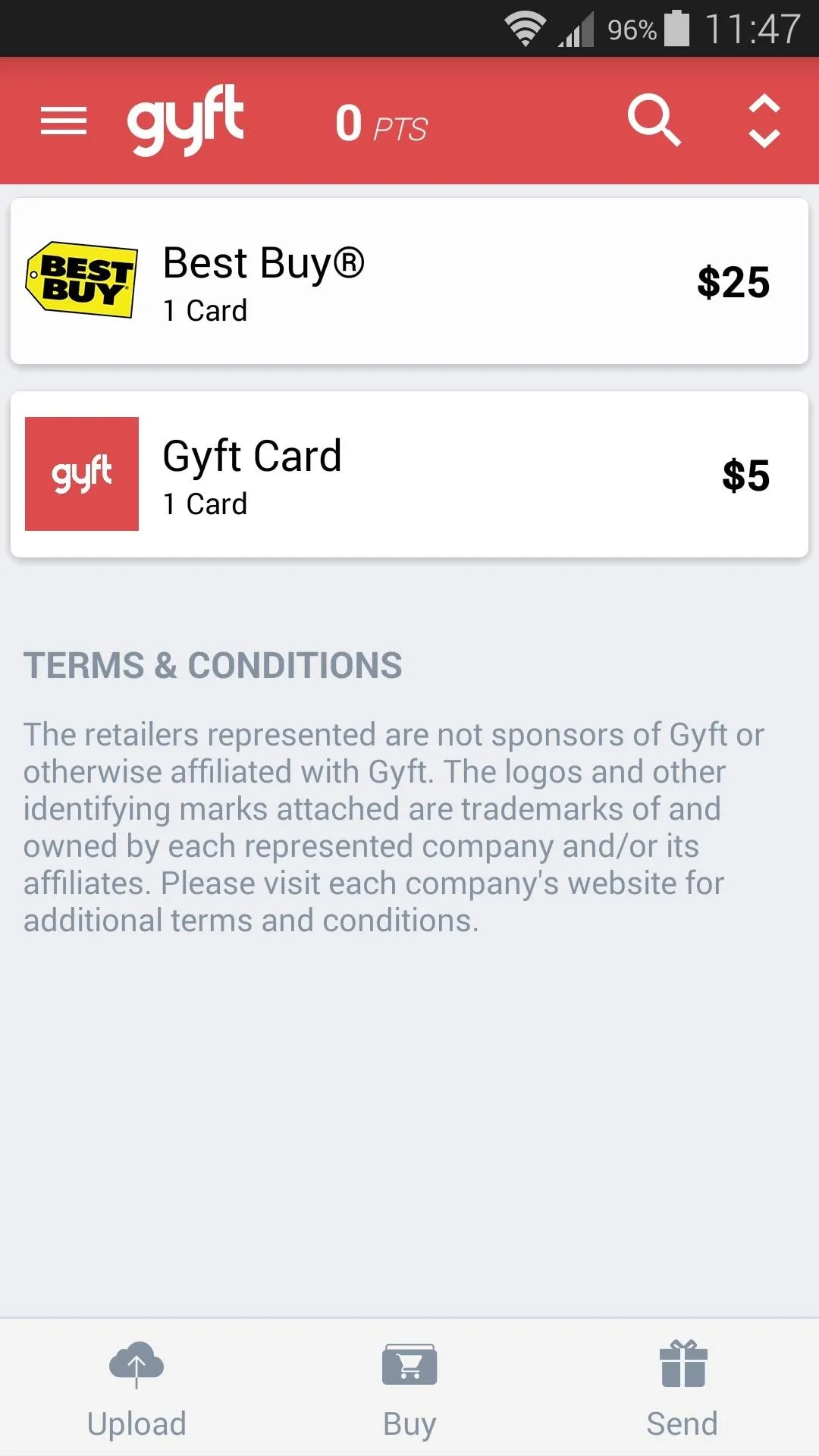This screenshot has width=819, height=1456.
Task: Tap the sort arrows icon
Action: pos(764,121)
